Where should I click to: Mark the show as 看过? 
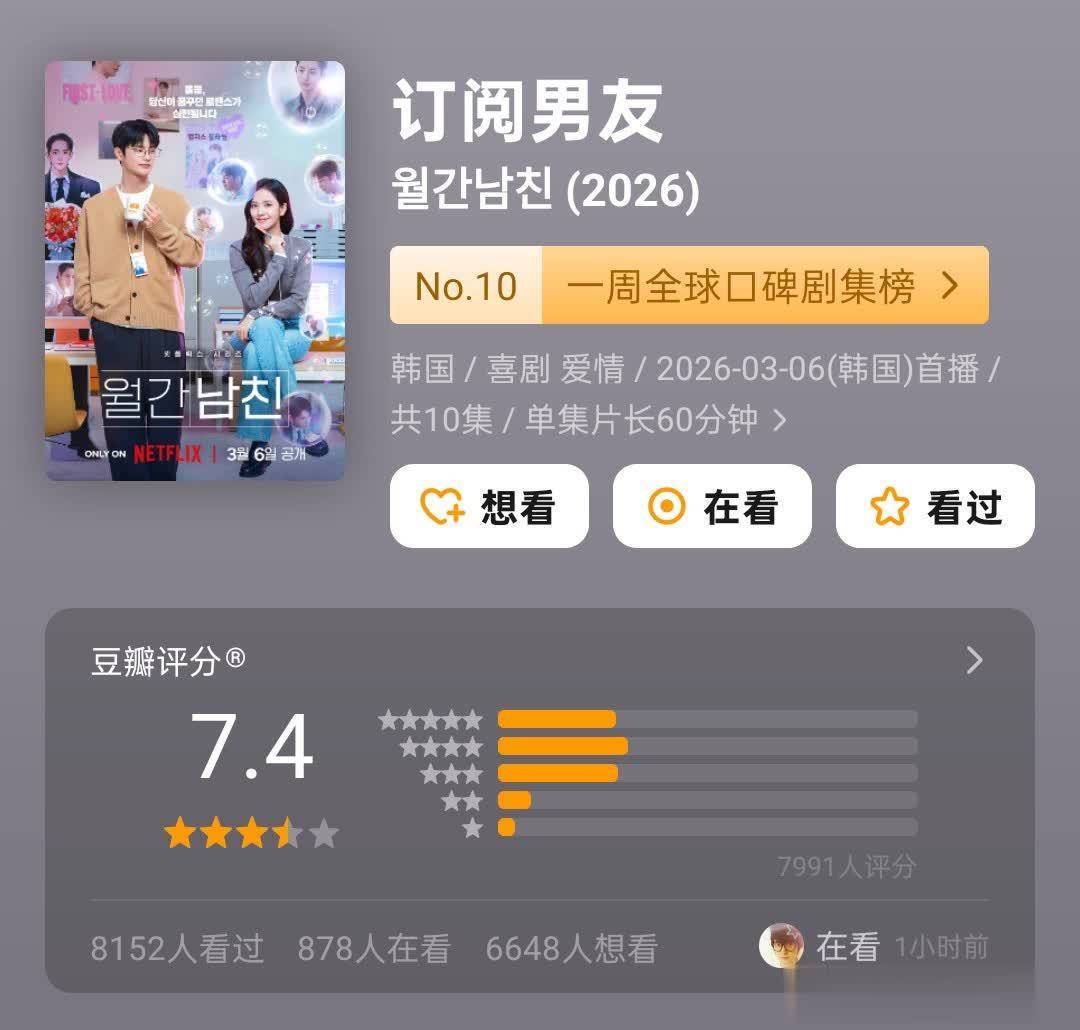coord(935,507)
